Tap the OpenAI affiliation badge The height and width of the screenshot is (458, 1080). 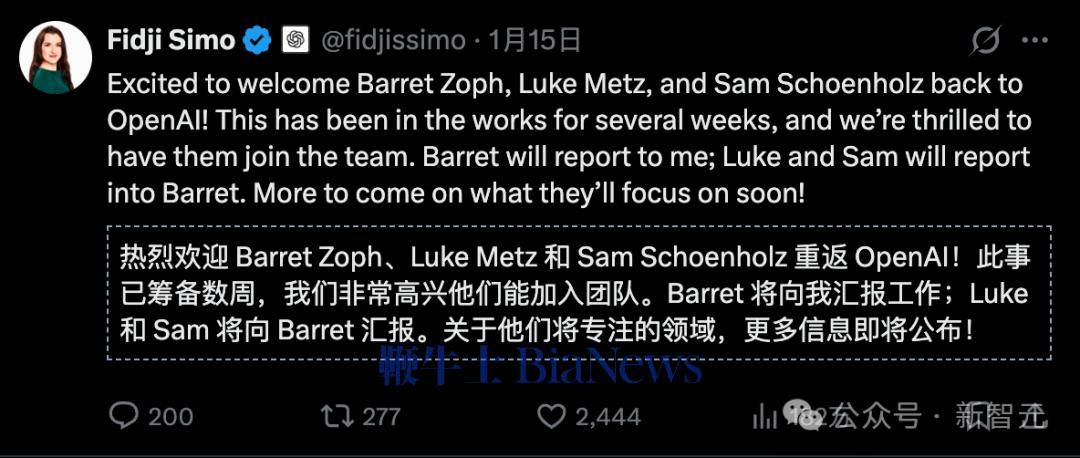(x=295, y=41)
